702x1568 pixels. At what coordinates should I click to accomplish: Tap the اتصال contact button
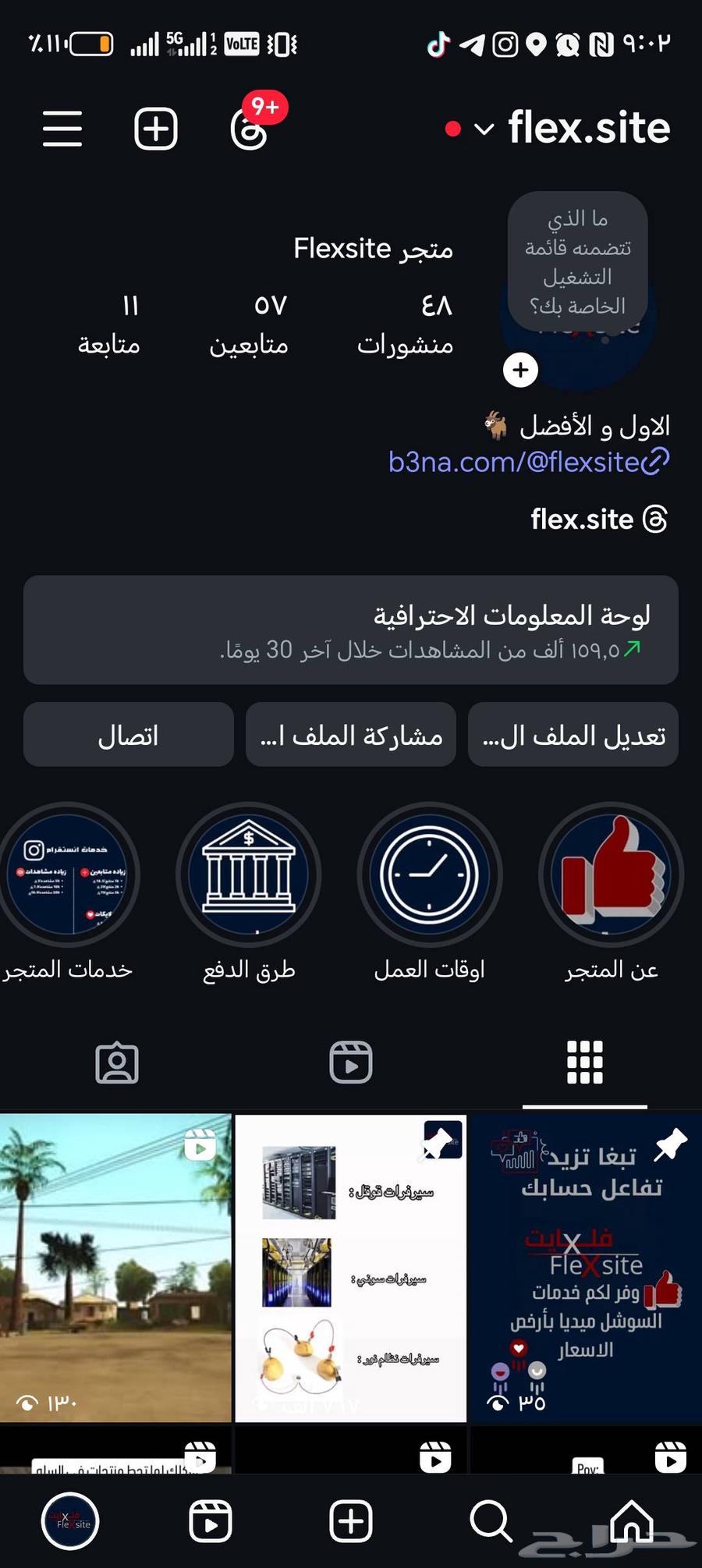pos(128,734)
